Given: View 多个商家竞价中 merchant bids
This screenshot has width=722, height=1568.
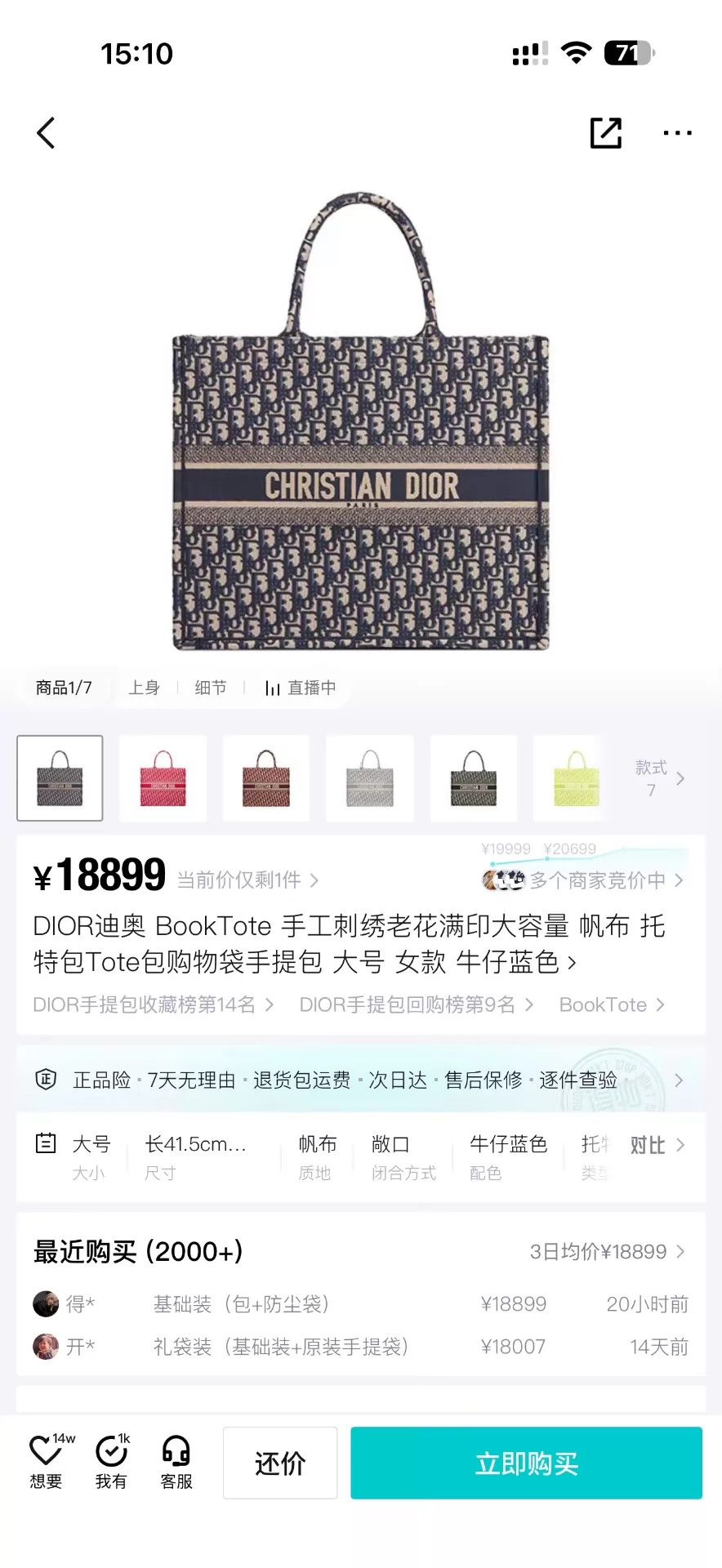Looking at the screenshot, I should [x=583, y=880].
